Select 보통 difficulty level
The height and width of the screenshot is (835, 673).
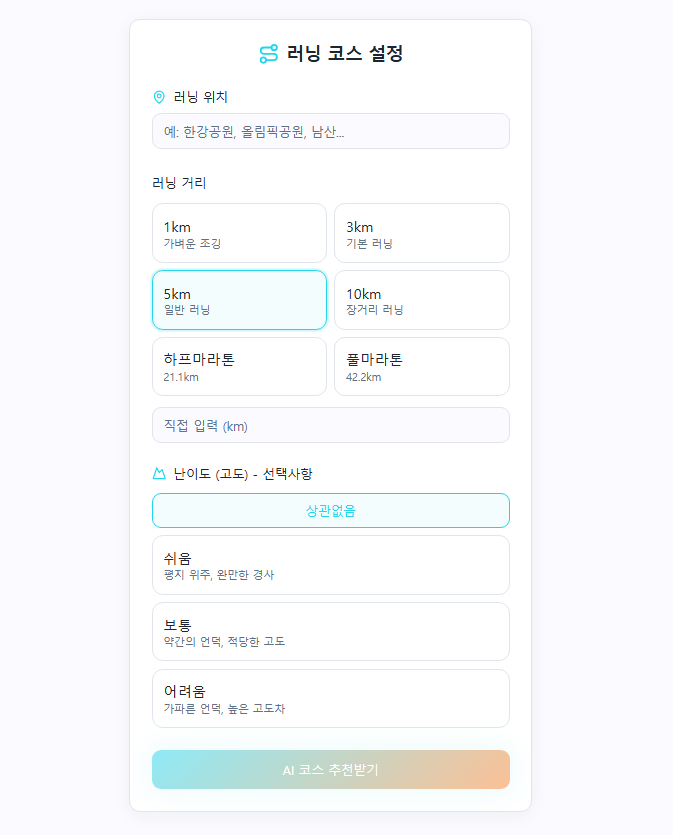click(x=330, y=632)
